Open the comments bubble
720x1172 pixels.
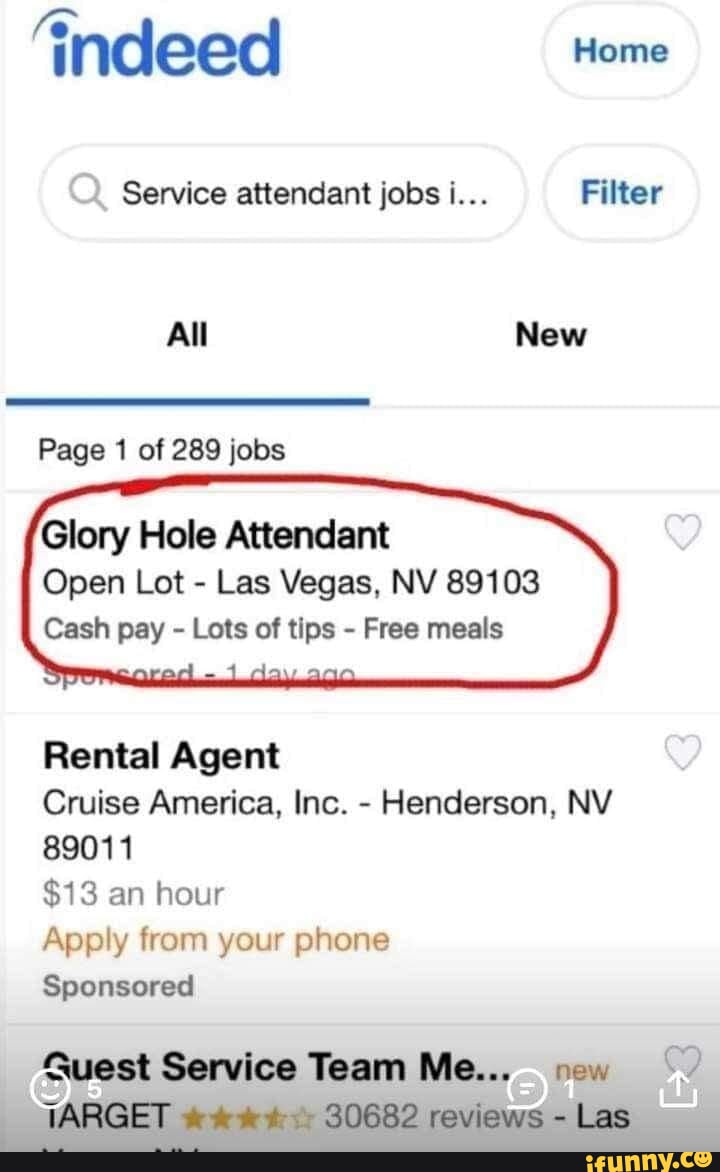pyautogui.click(x=527, y=1088)
